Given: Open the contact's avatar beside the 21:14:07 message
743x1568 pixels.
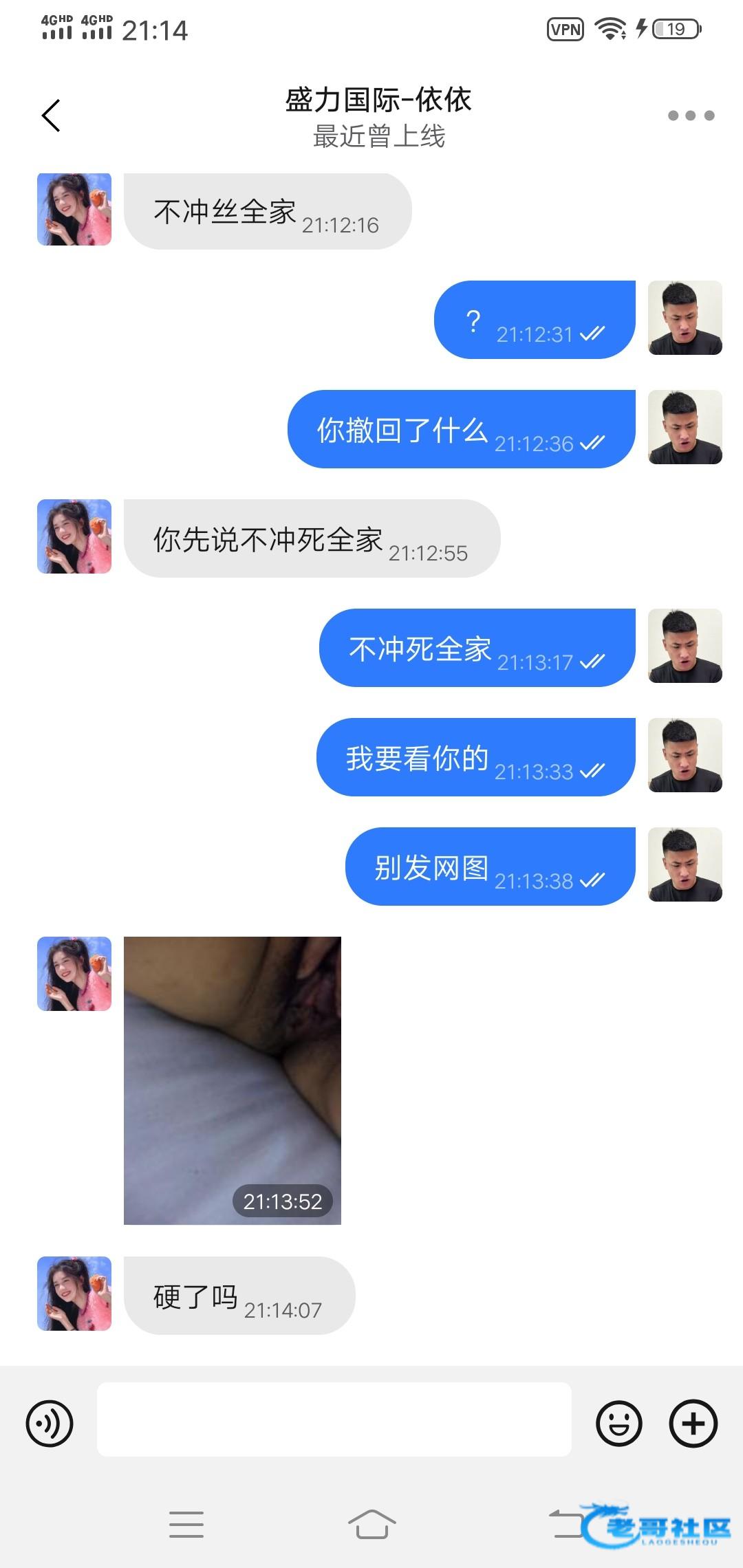Looking at the screenshot, I should (74, 1294).
